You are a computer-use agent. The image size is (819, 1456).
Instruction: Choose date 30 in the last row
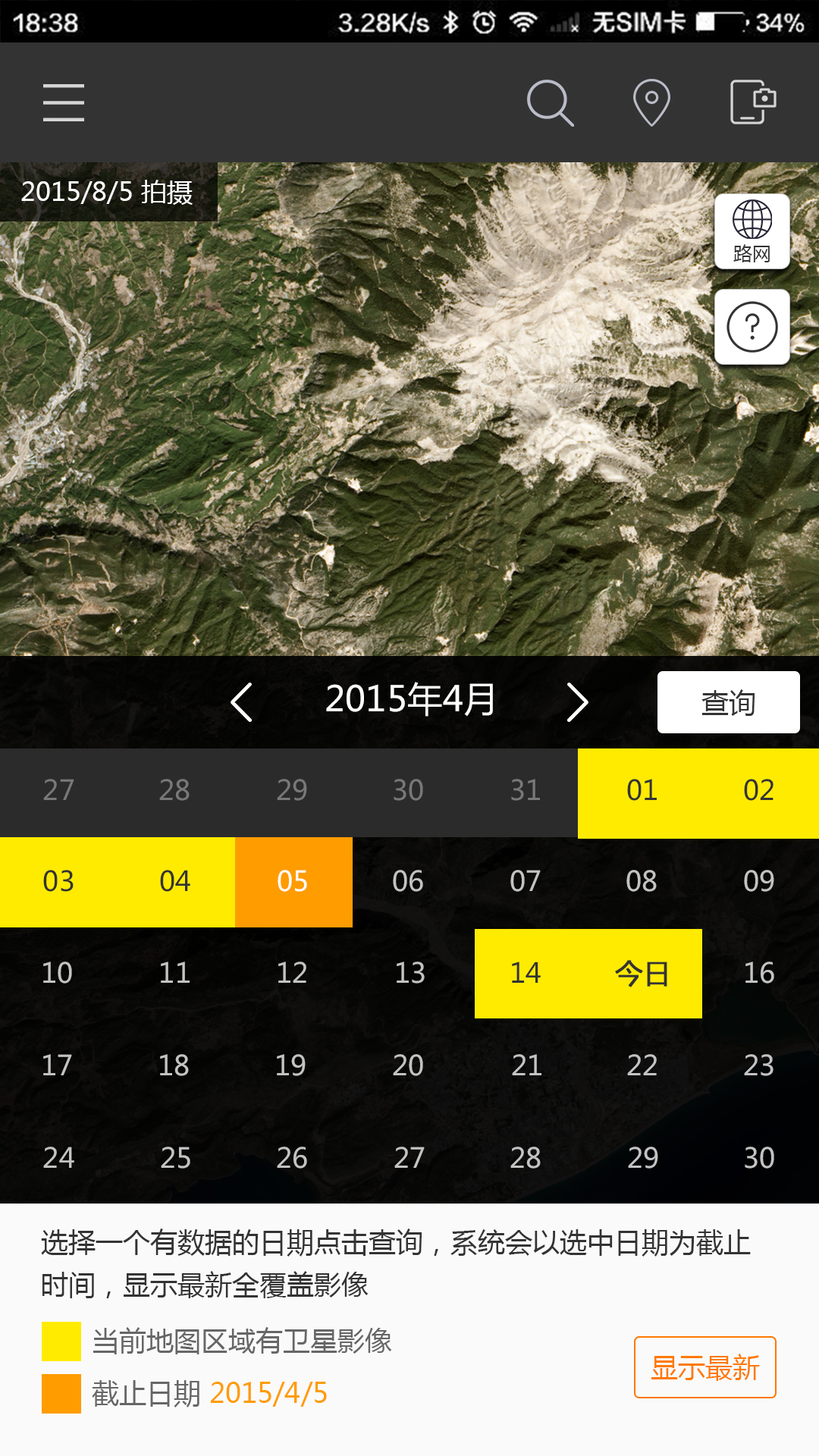click(x=758, y=1159)
